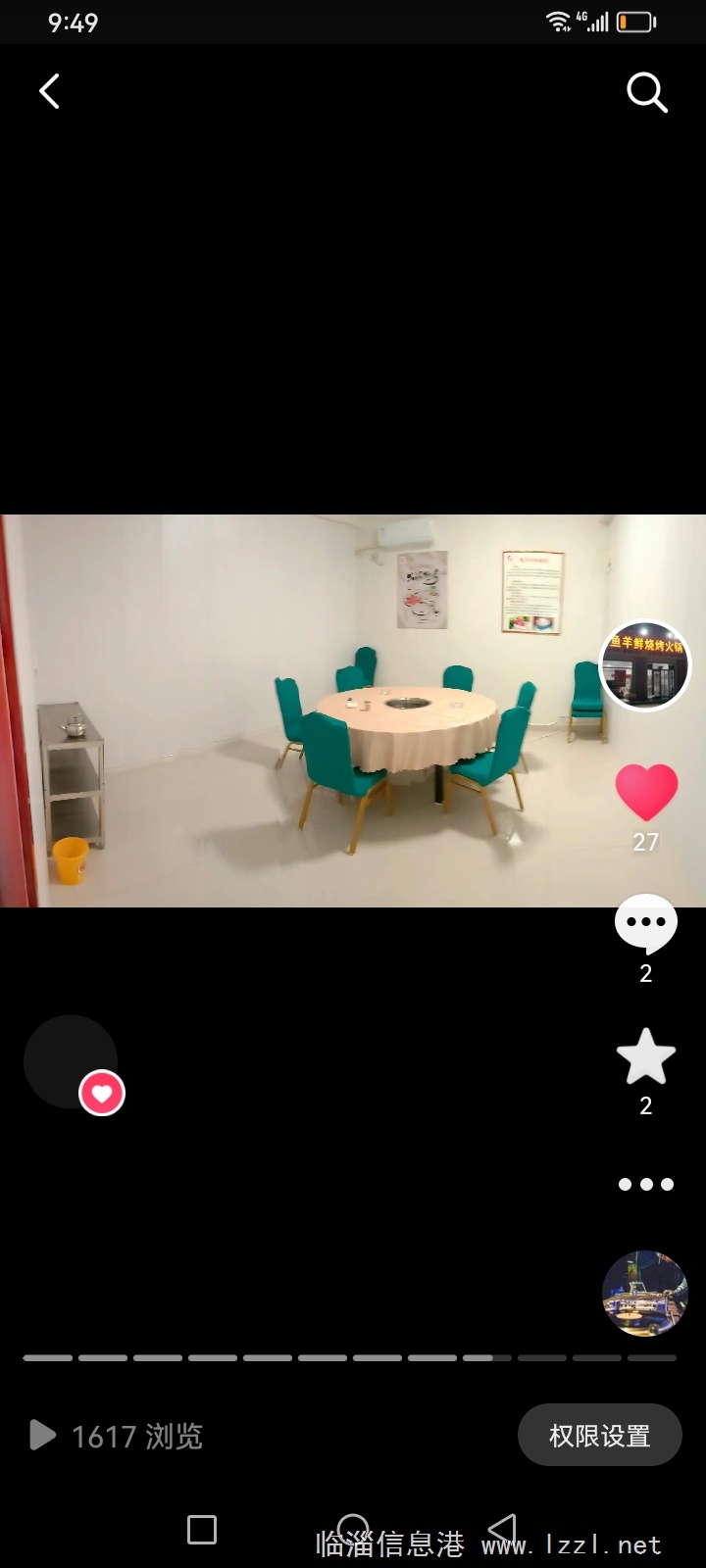This screenshot has height=1568, width=706.
Task: Like this video with the heart
Action: [646, 792]
